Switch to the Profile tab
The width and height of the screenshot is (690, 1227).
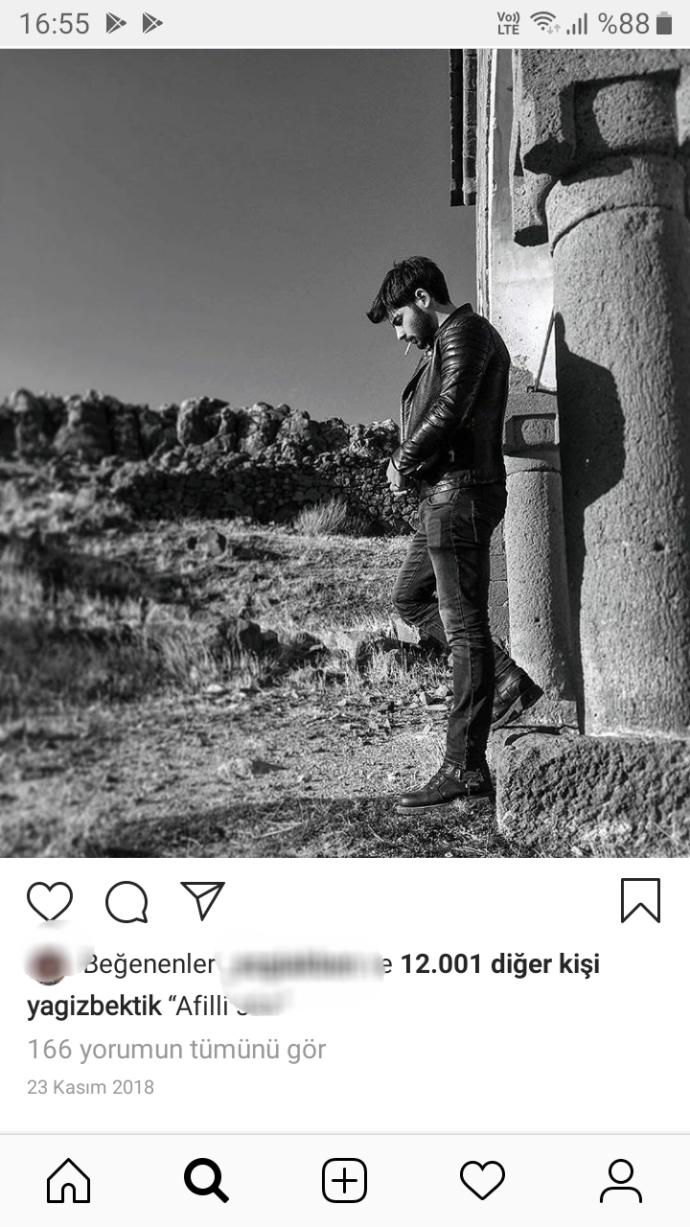coord(620,1181)
